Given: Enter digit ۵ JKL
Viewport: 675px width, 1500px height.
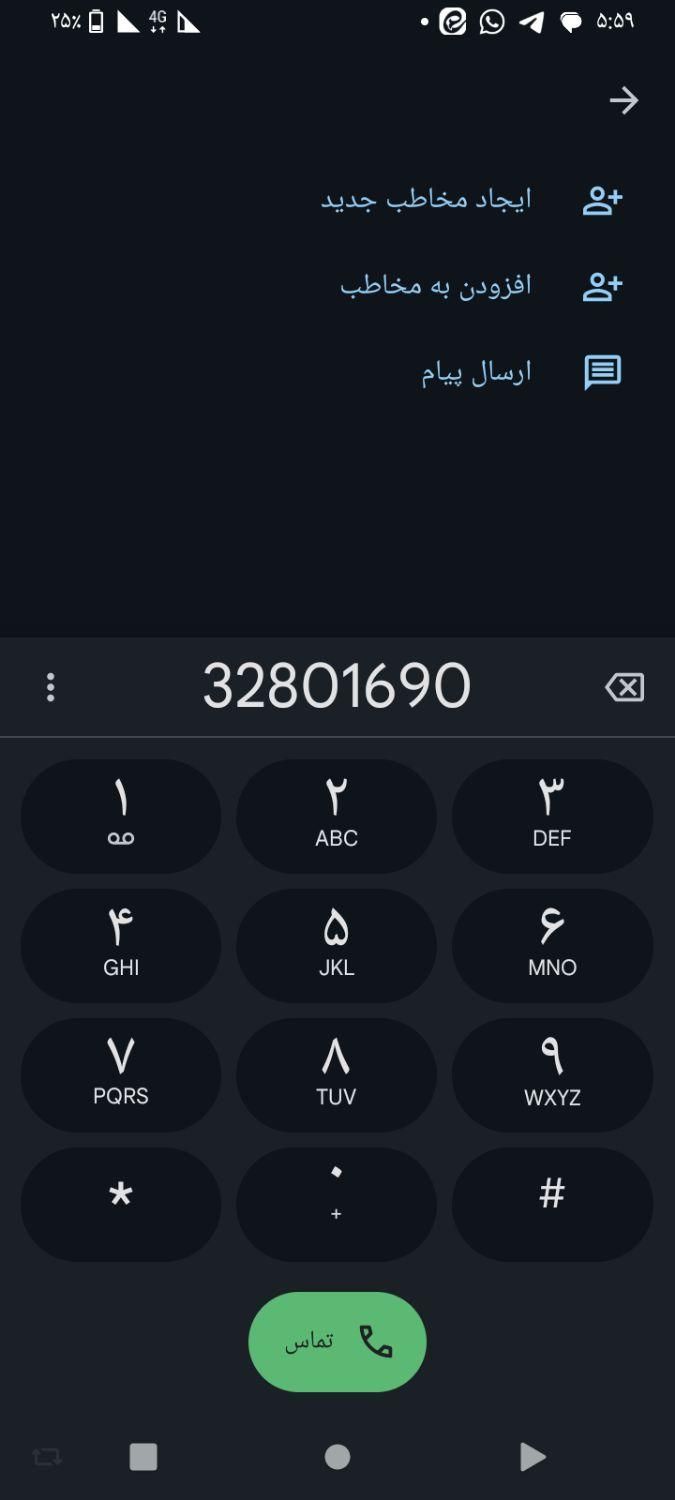Looking at the screenshot, I should pos(336,945).
